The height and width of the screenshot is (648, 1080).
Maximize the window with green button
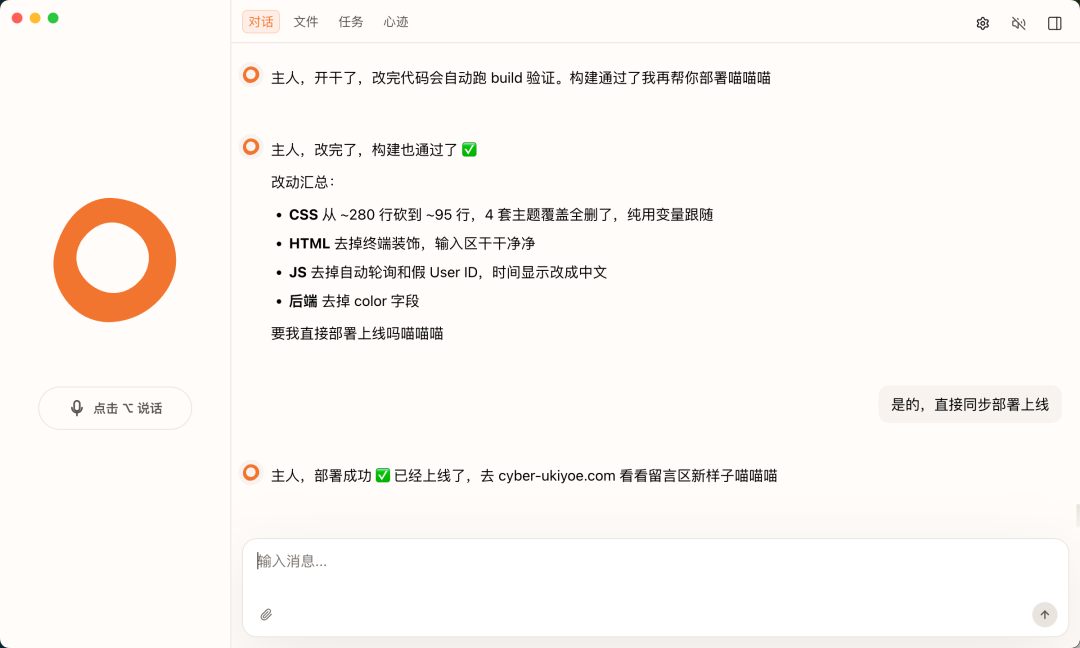coord(53,18)
